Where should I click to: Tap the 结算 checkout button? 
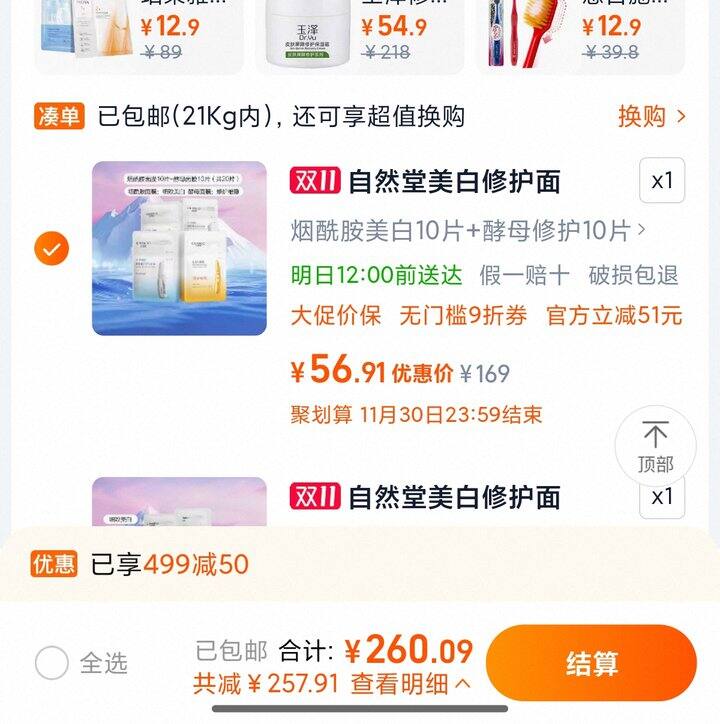(x=594, y=661)
